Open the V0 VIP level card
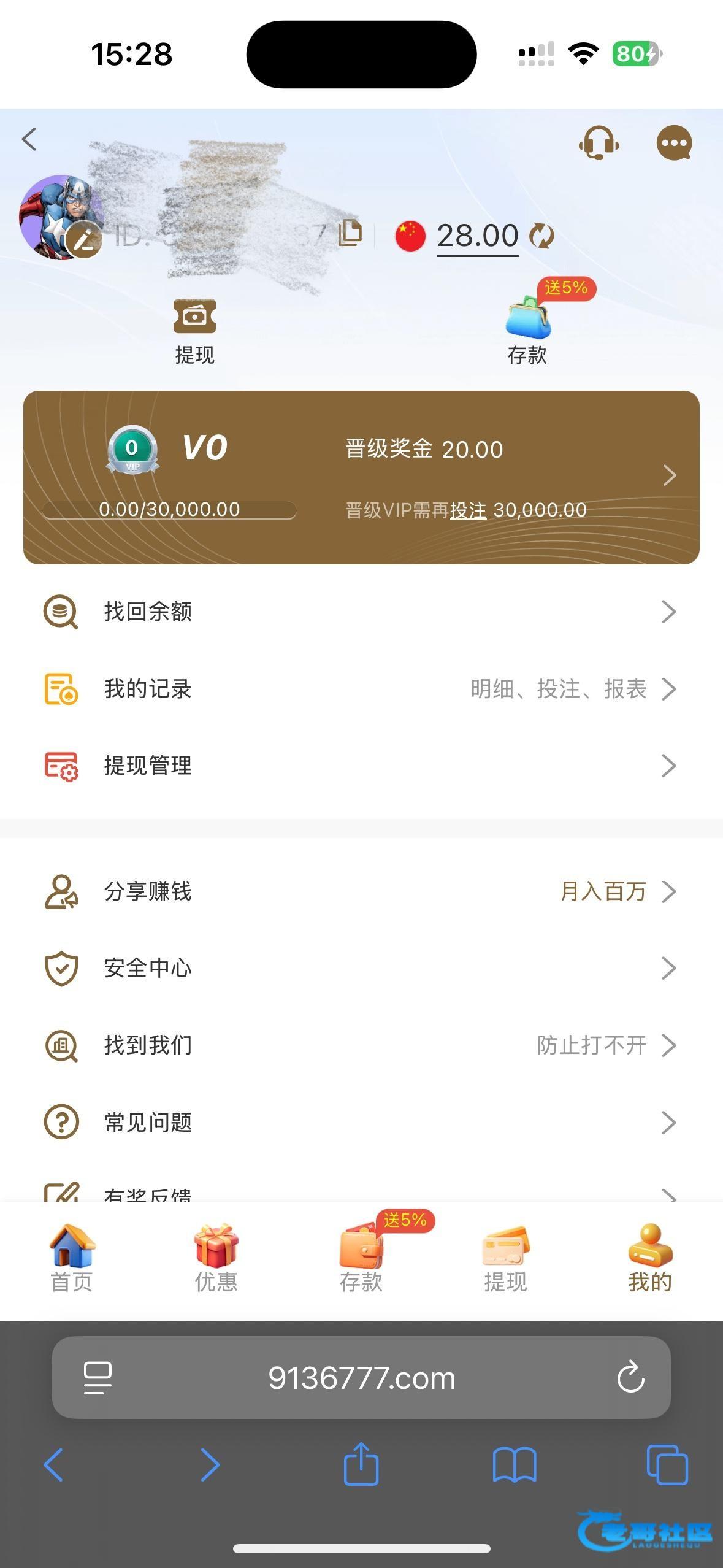This screenshot has height=1568, width=723. 361,477
